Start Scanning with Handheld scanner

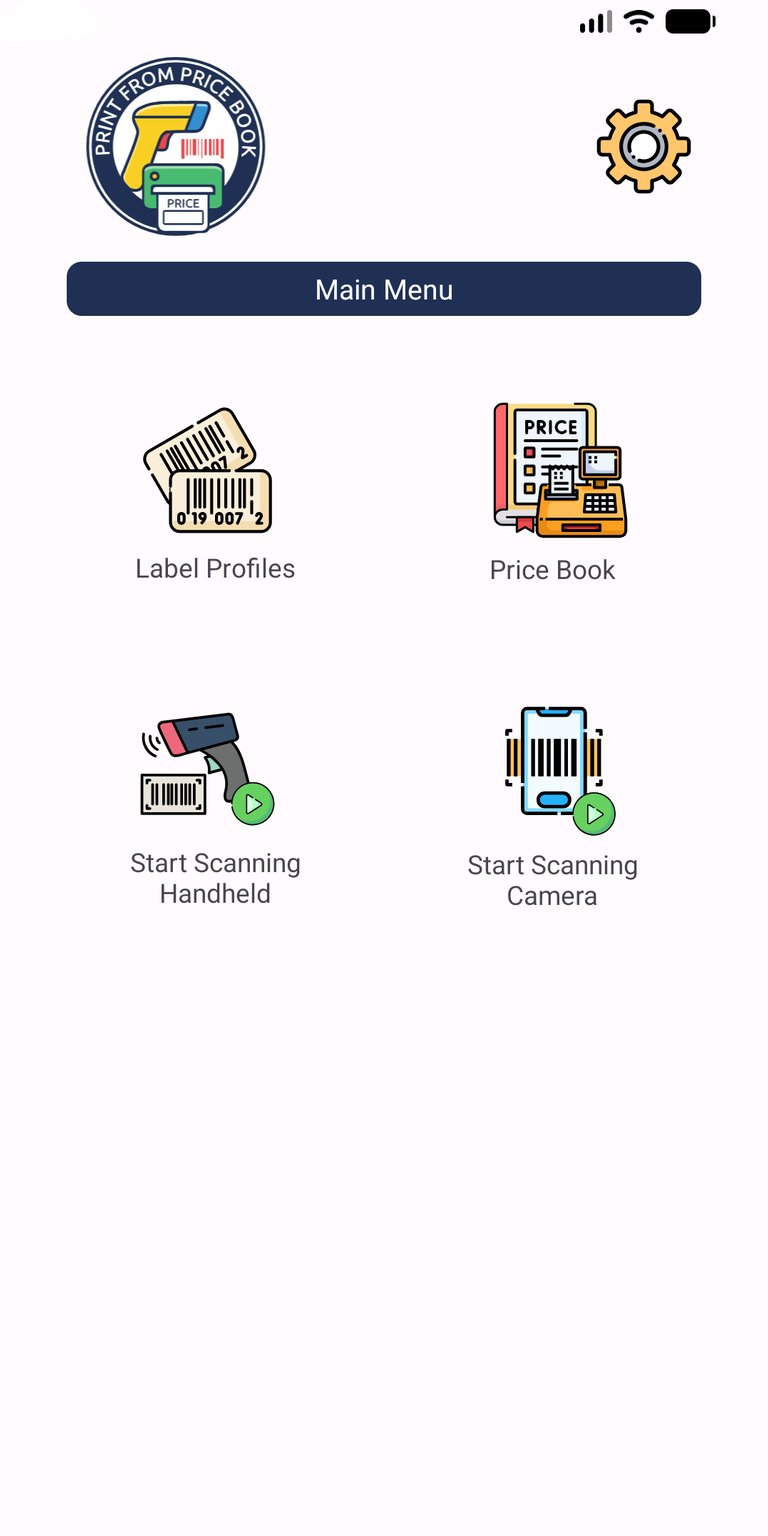click(x=215, y=808)
